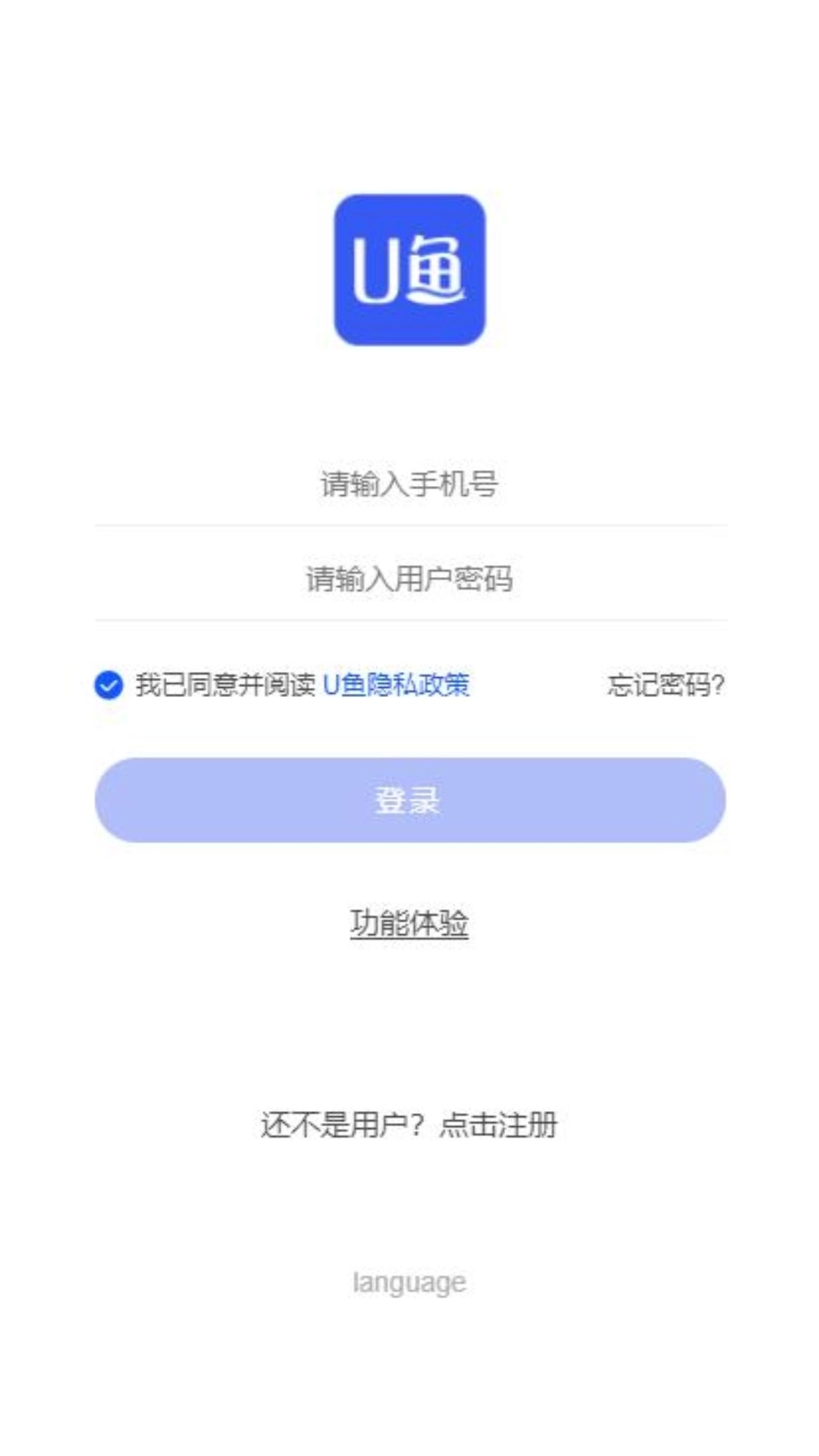Image resolution: width=819 pixels, height=1456 pixels.
Task: Go to registration via 点击注册
Action: click(497, 1125)
